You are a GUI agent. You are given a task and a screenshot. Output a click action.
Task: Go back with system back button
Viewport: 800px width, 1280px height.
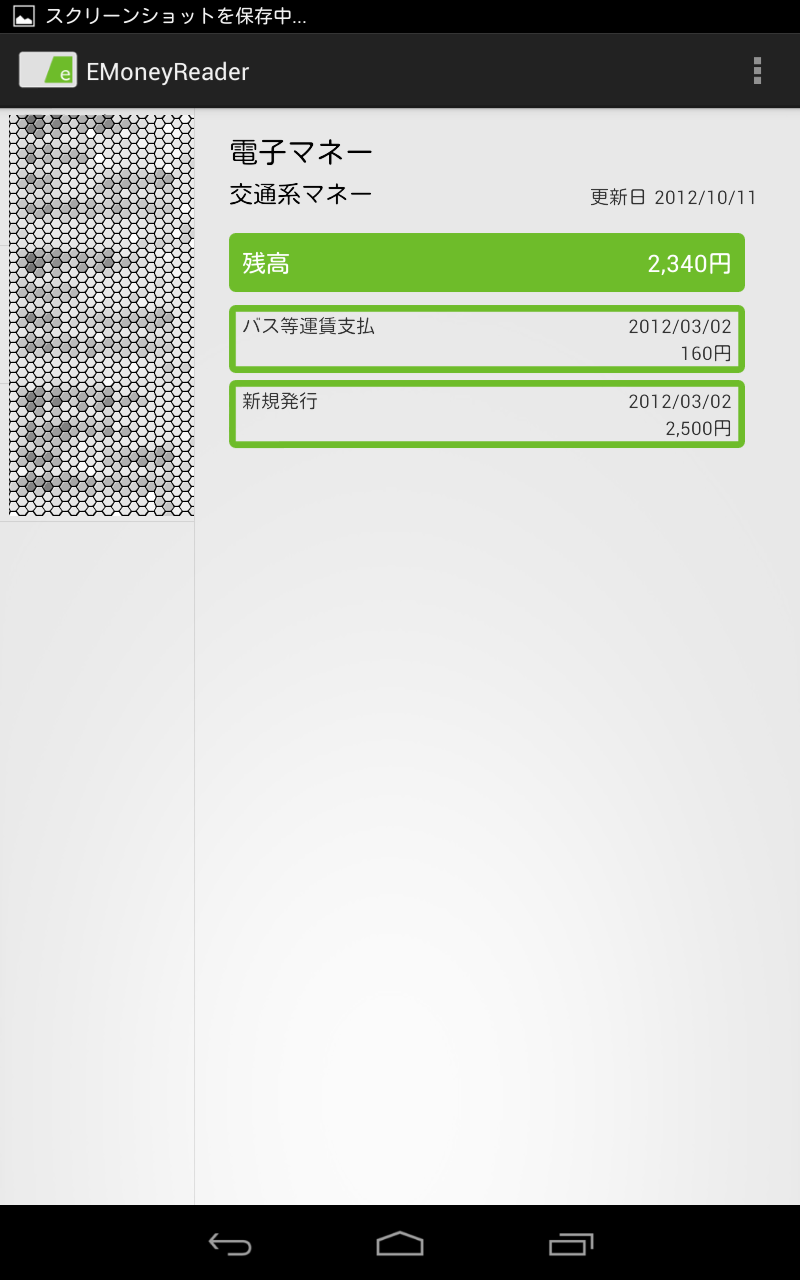click(x=230, y=1243)
